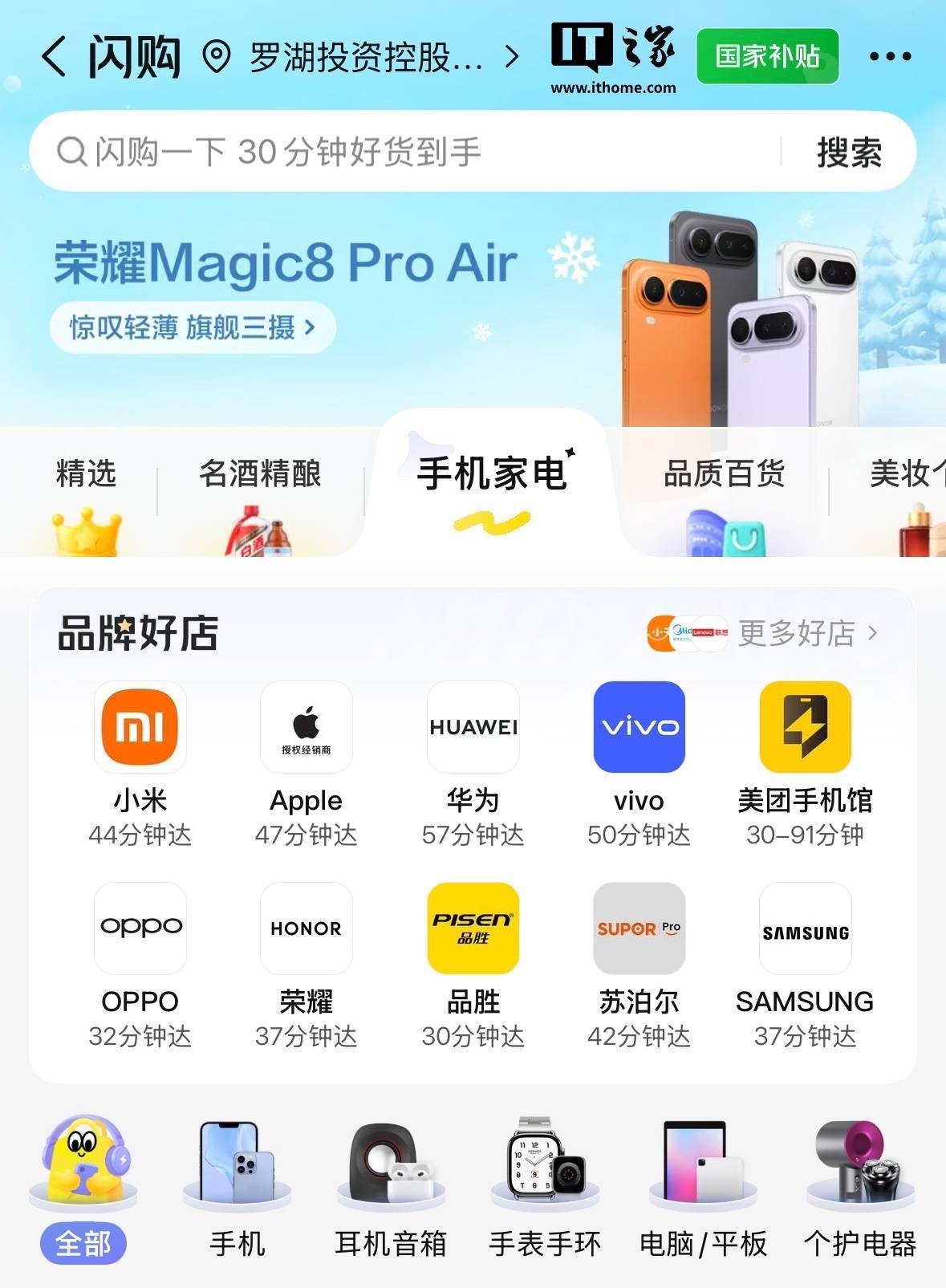This screenshot has width=946, height=1288.
Task: Open 美团手机馆
Action: (x=805, y=762)
